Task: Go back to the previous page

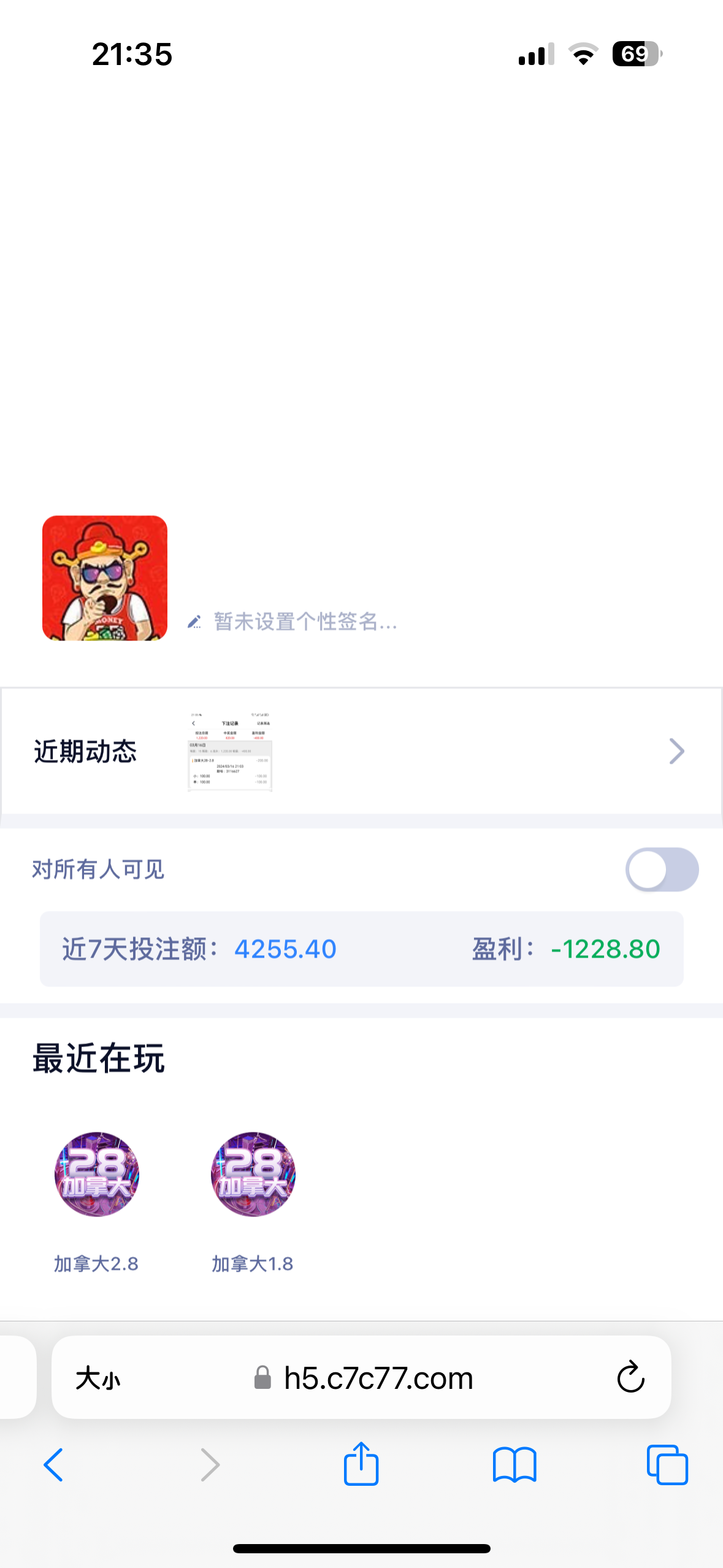Action: click(54, 1465)
